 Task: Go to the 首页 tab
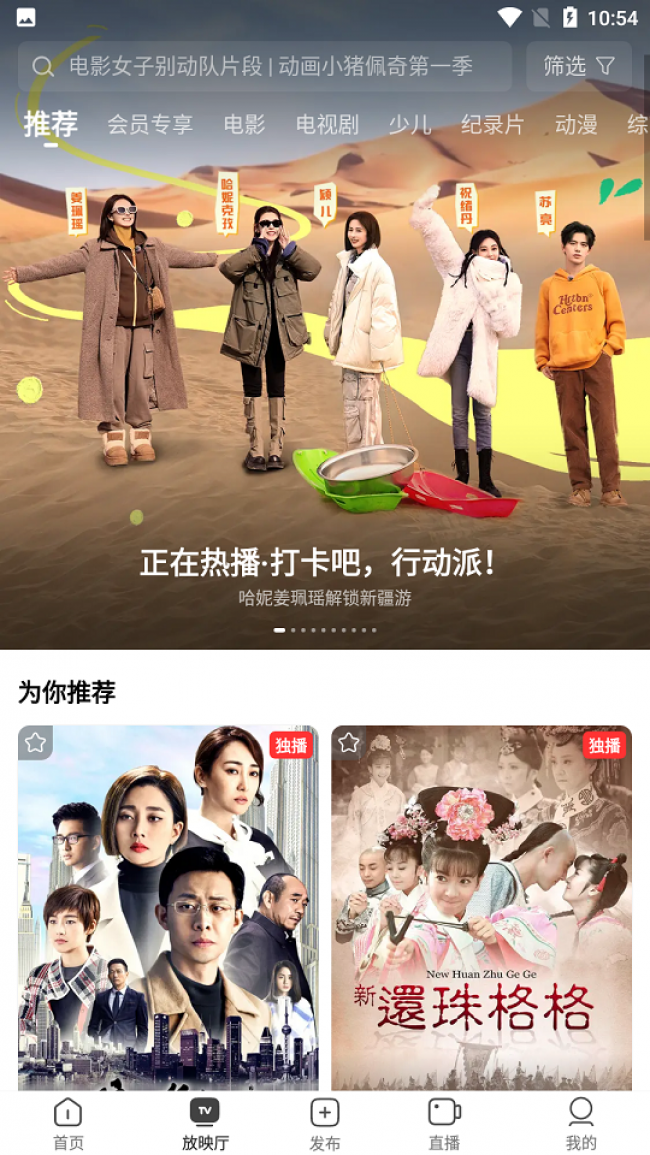(68, 1123)
